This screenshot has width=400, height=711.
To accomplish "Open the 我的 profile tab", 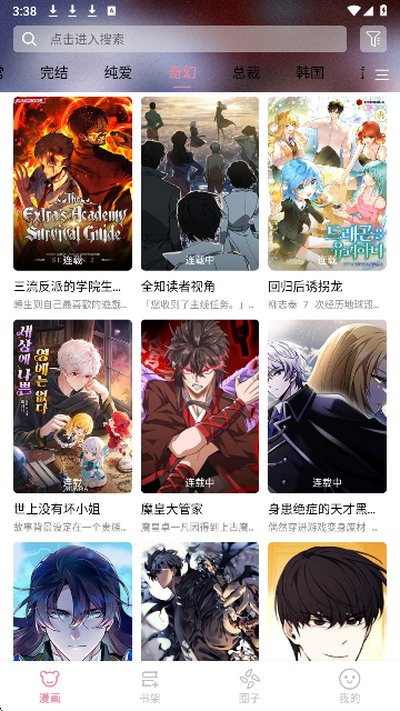I will pos(350,686).
